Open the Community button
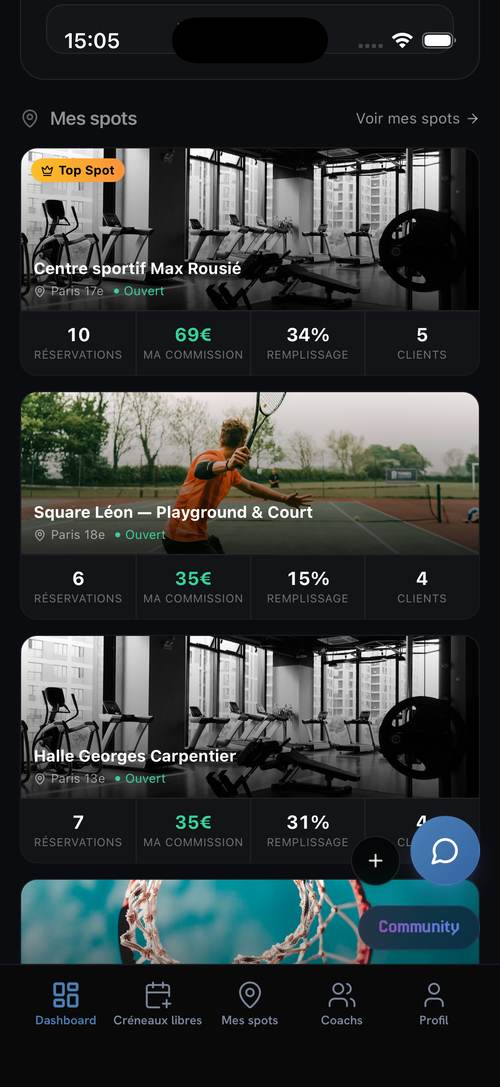Viewport: 500px width, 1087px height. (418, 927)
